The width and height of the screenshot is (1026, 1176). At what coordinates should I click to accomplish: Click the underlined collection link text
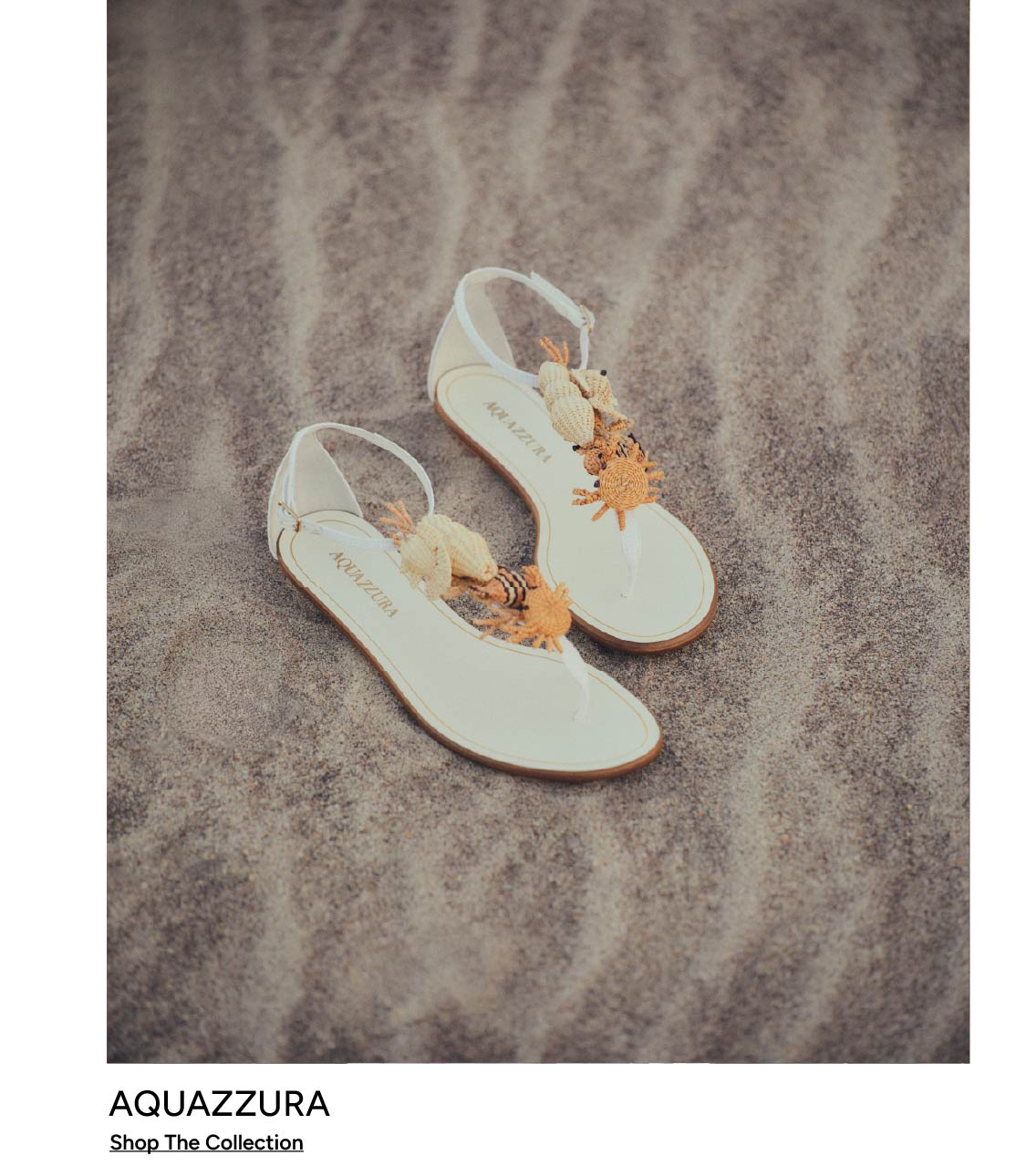pos(205,1142)
